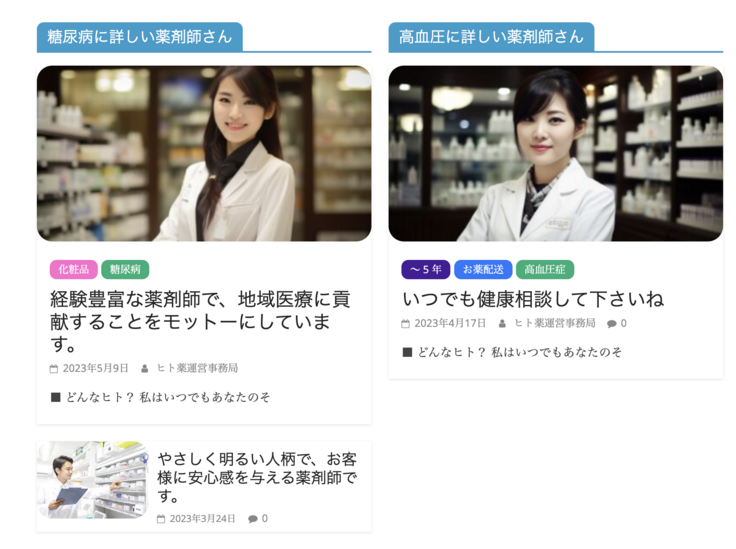Select the 糖尿病 tag chip
The image size is (736, 549).
[x=125, y=269]
